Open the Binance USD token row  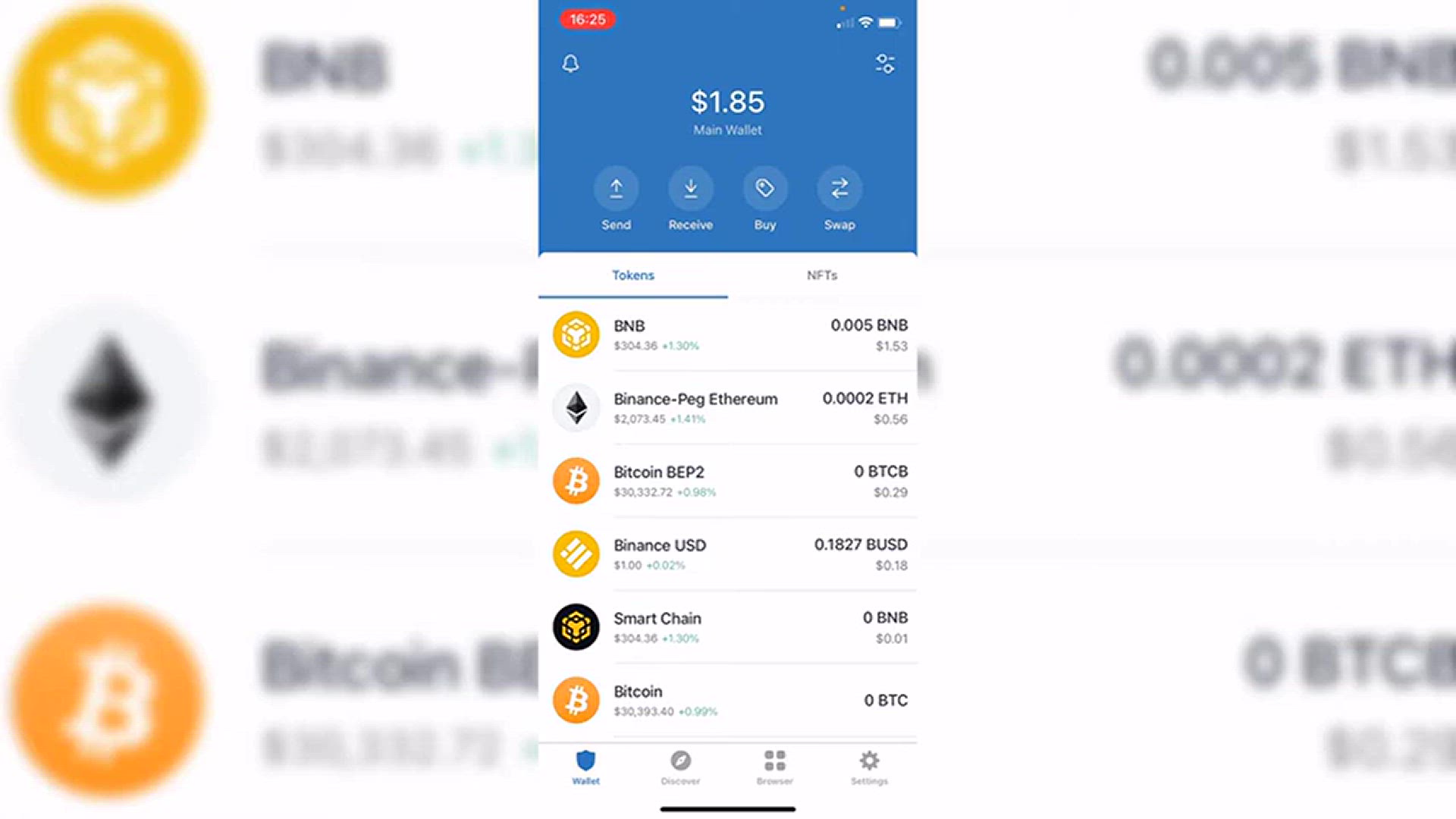728,554
